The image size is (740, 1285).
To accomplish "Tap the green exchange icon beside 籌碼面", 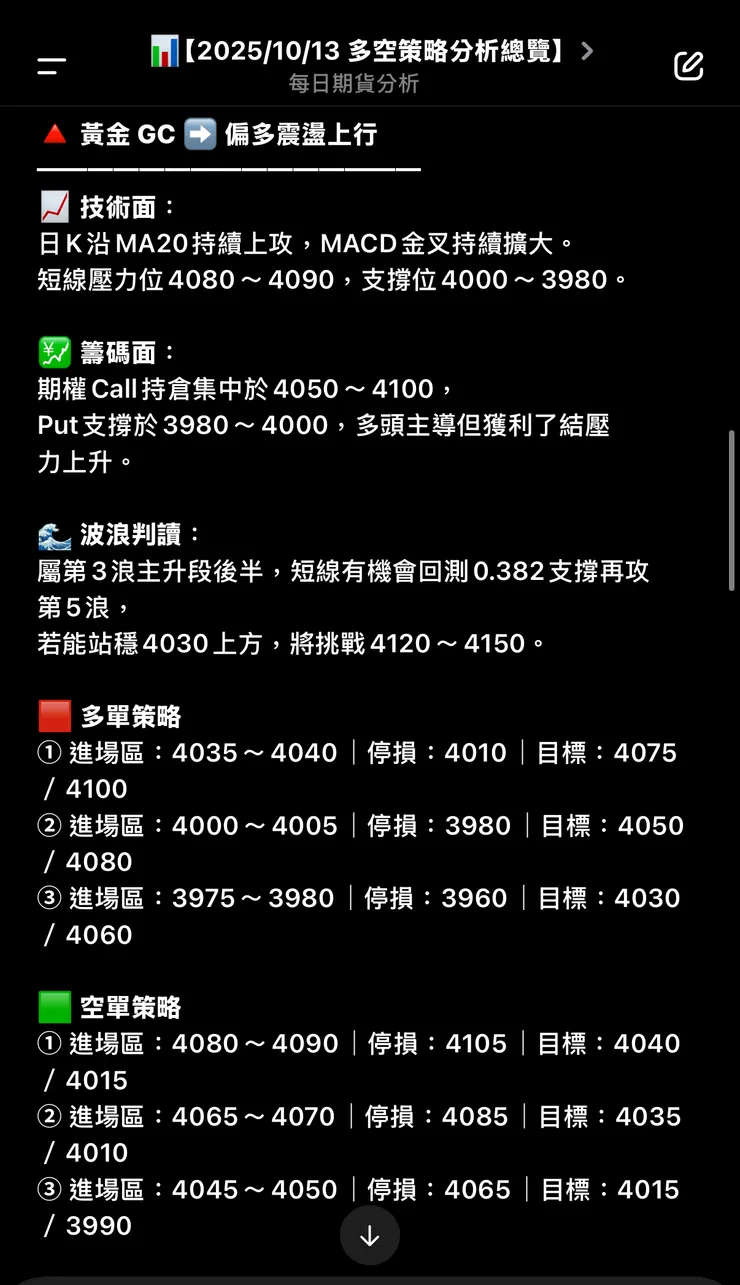I will [x=55, y=352].
